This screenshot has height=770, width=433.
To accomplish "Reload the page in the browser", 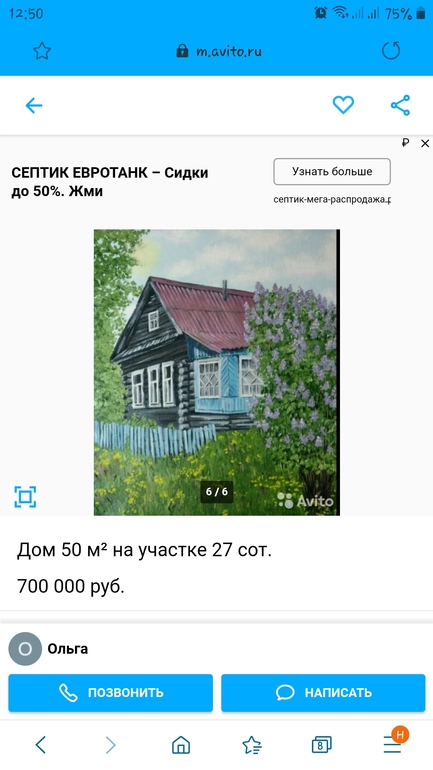I will click(x=391, y=51).
